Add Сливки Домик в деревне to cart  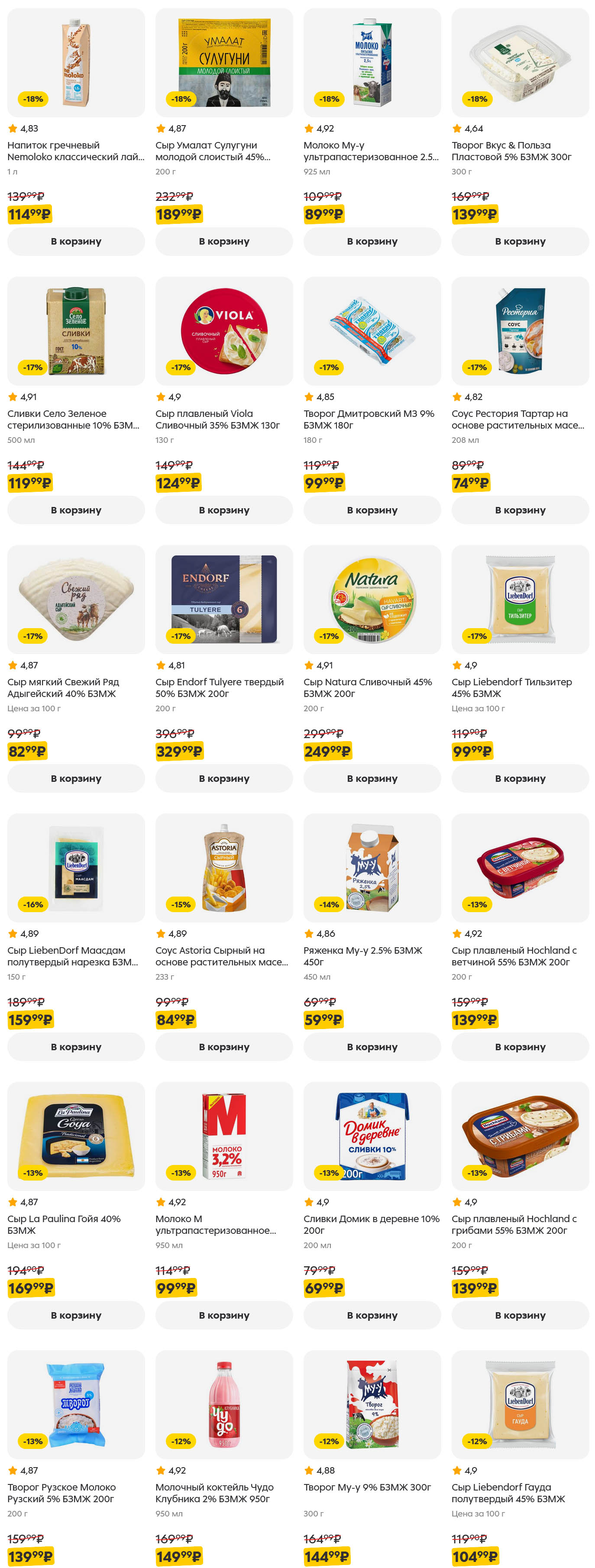click(372, 1315)
